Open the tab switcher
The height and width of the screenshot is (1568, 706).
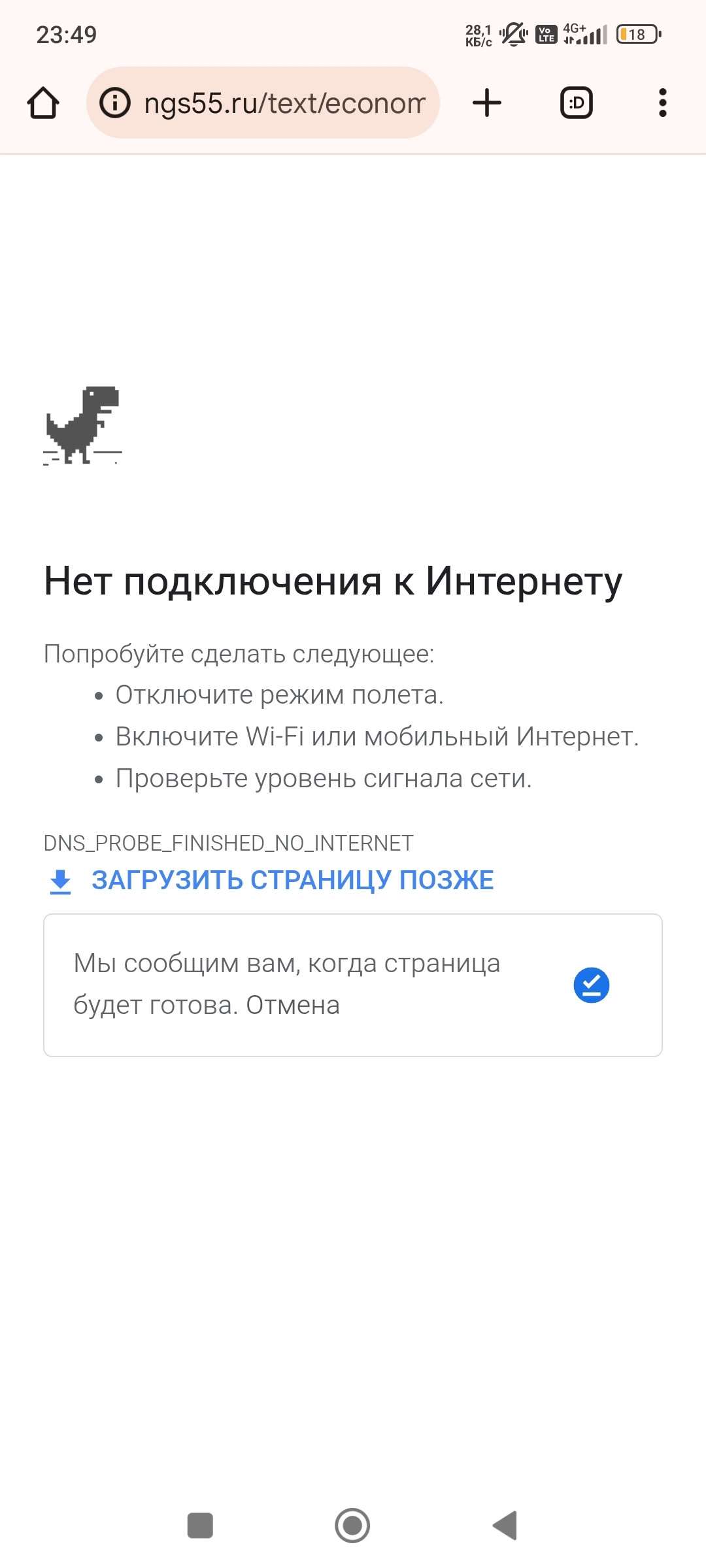577,103
